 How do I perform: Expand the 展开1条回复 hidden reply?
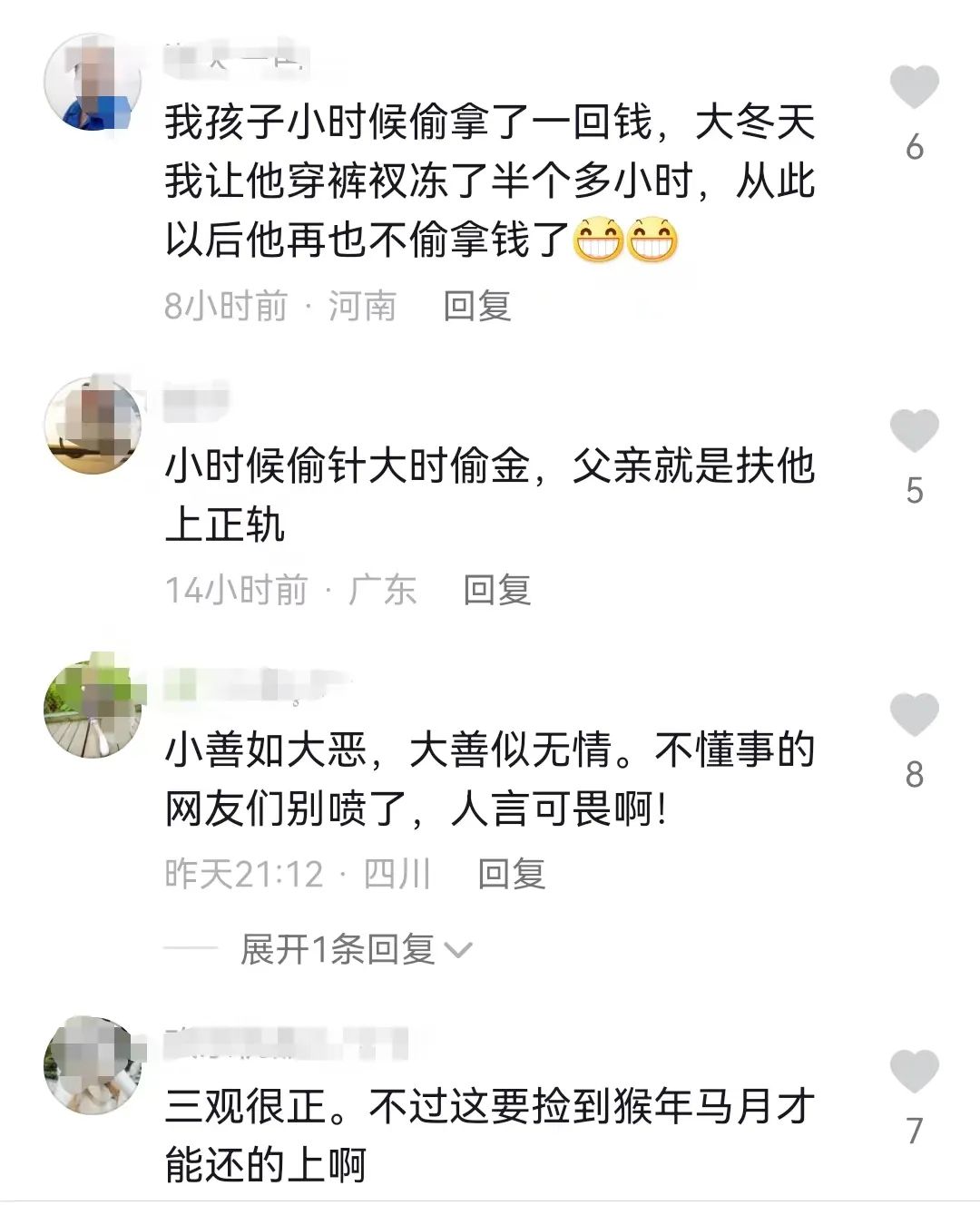pyautogui.click(x=336, y=949)
